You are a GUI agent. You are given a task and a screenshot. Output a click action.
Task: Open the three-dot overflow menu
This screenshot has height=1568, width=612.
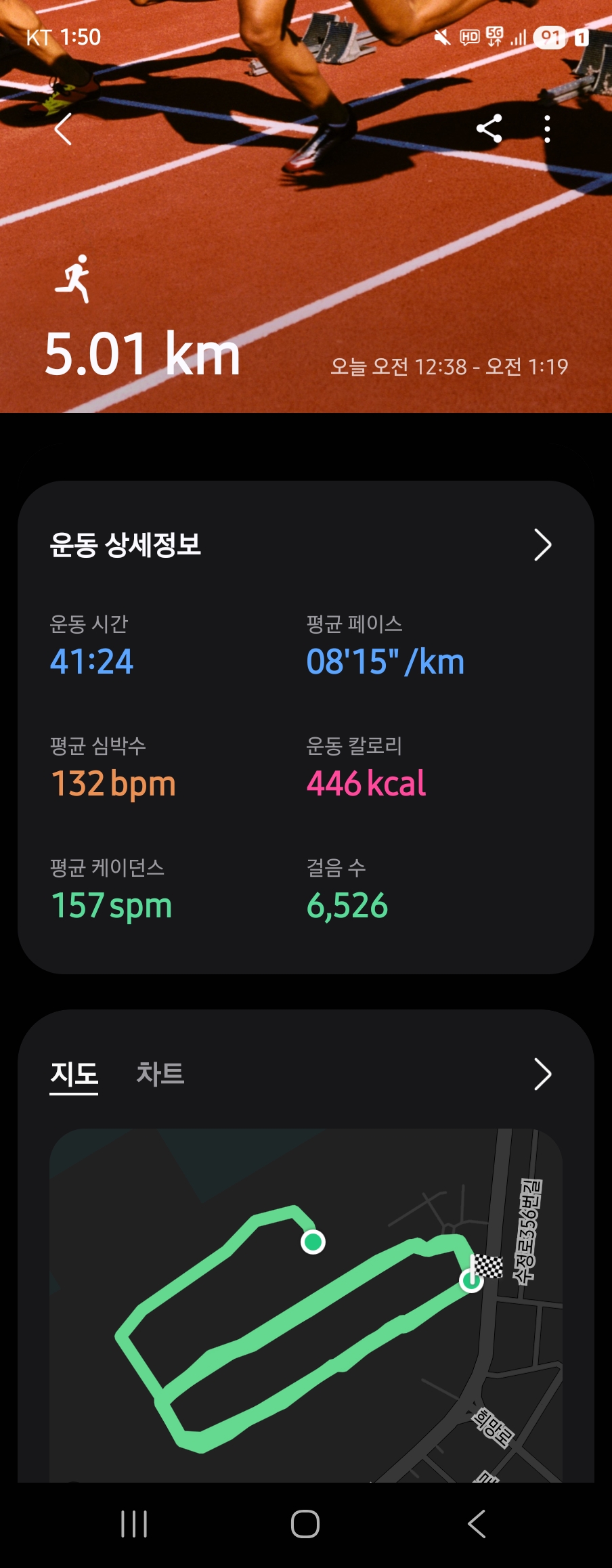(547, 129)
